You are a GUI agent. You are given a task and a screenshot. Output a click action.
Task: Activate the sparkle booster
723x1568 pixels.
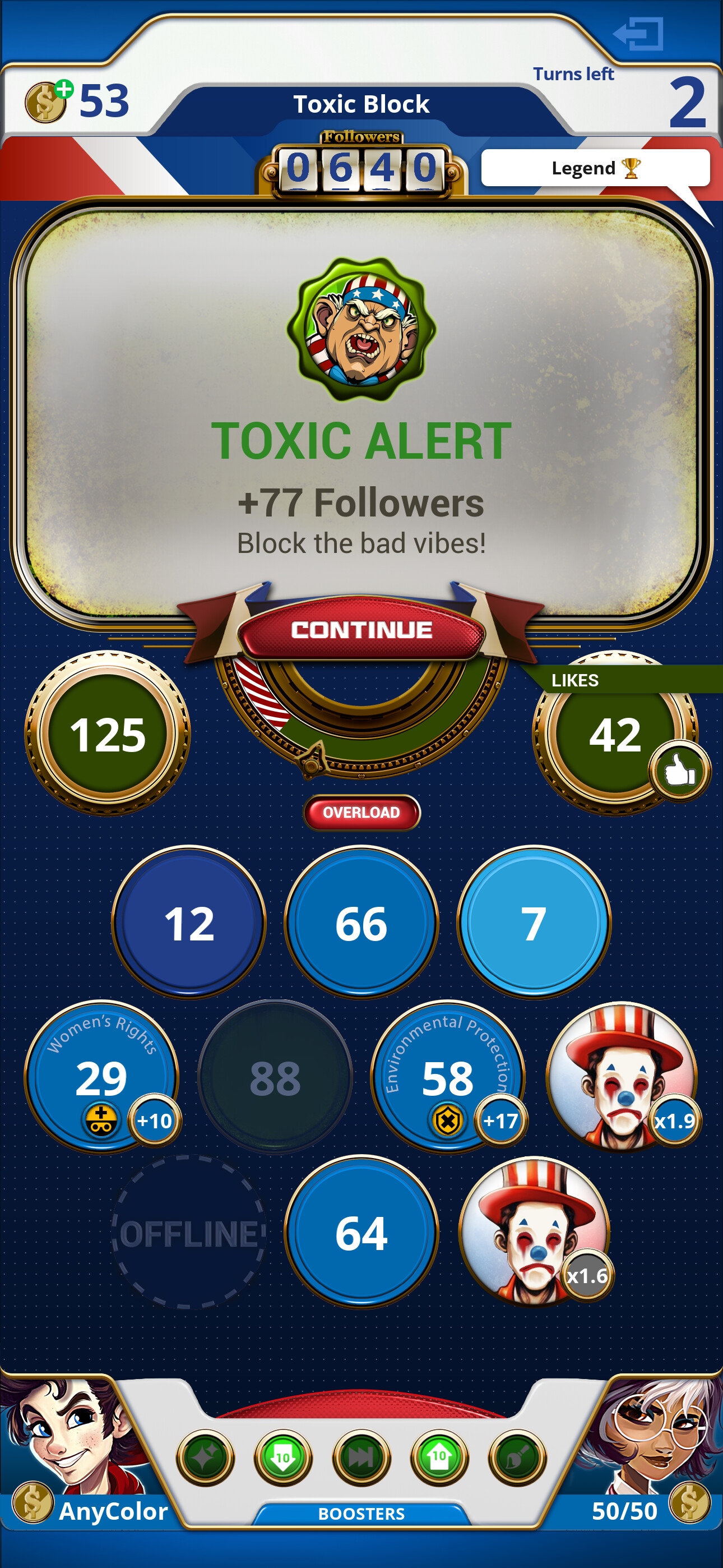click(205, 1458)
